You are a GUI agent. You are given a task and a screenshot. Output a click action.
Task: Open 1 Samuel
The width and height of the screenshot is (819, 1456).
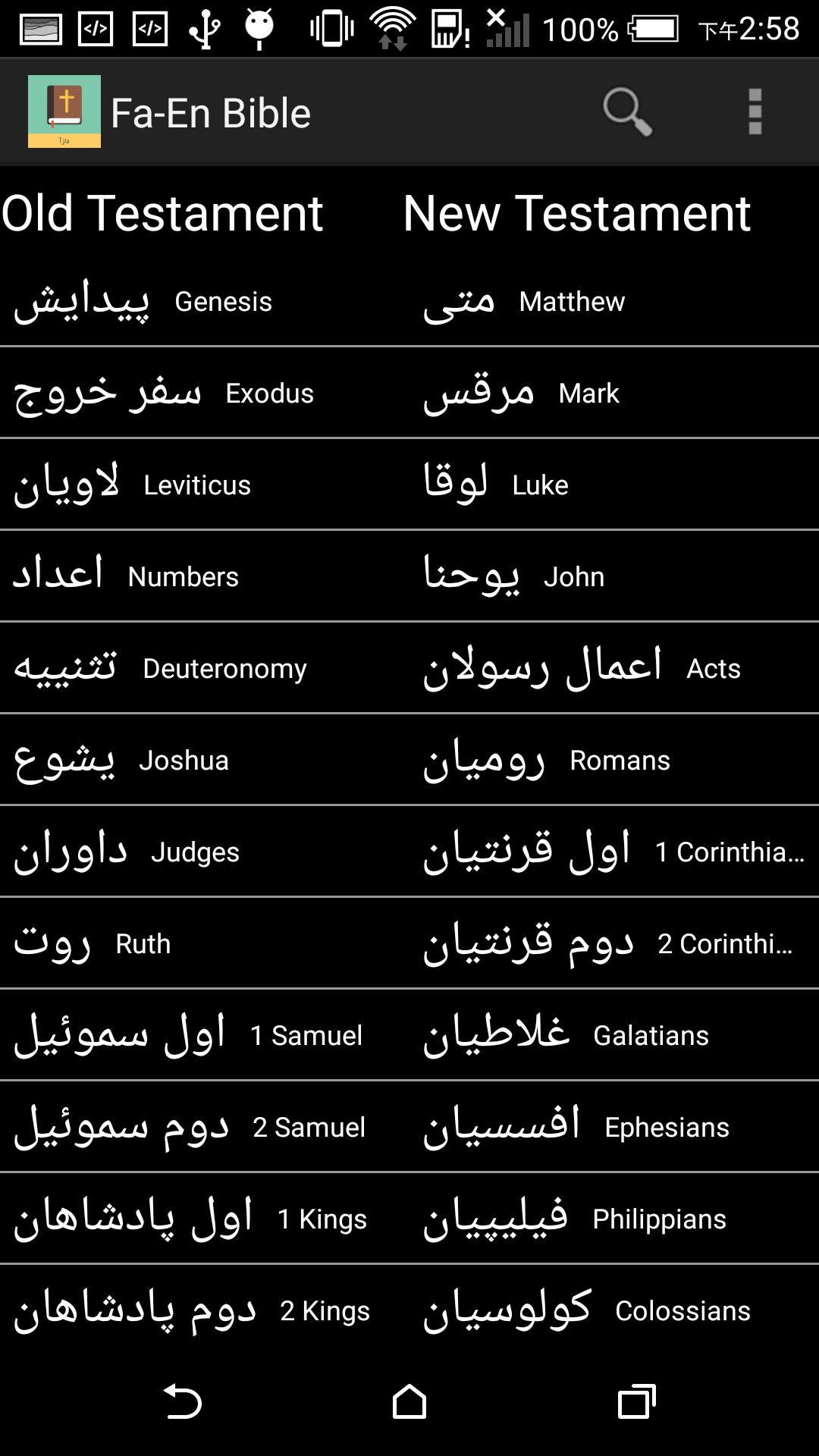tap(188, 1036)
